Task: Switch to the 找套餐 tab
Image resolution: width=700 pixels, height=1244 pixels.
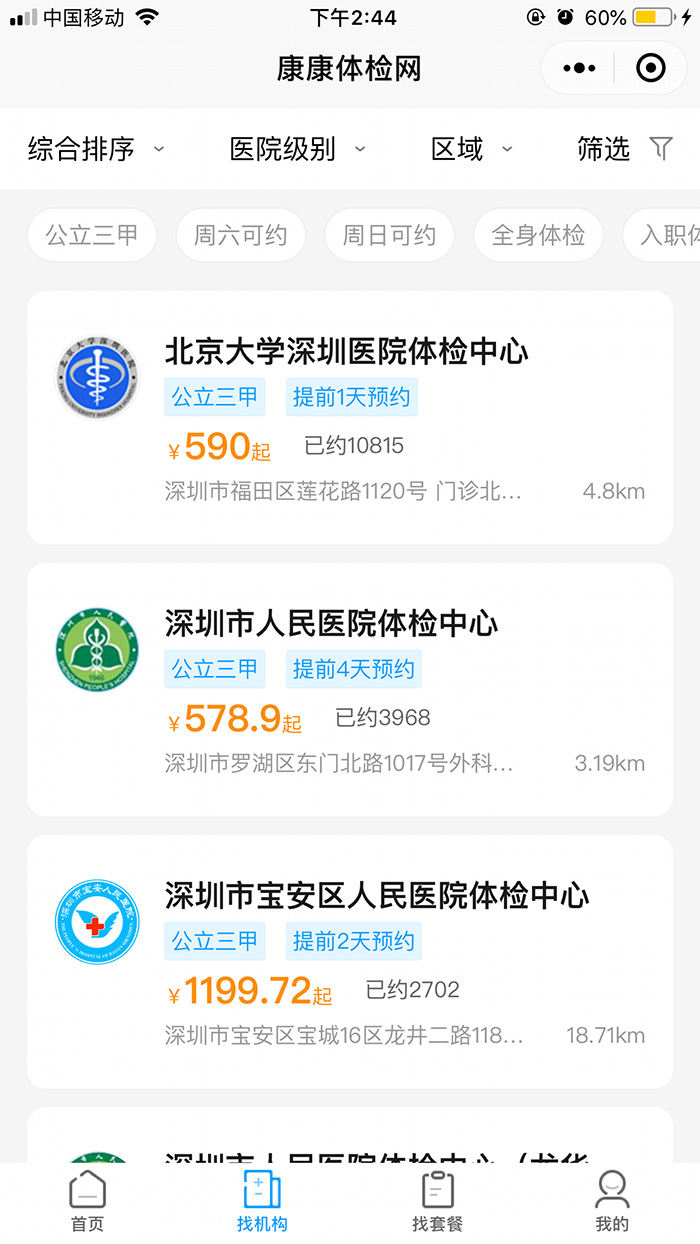Action: click(x=437, y=1202)
